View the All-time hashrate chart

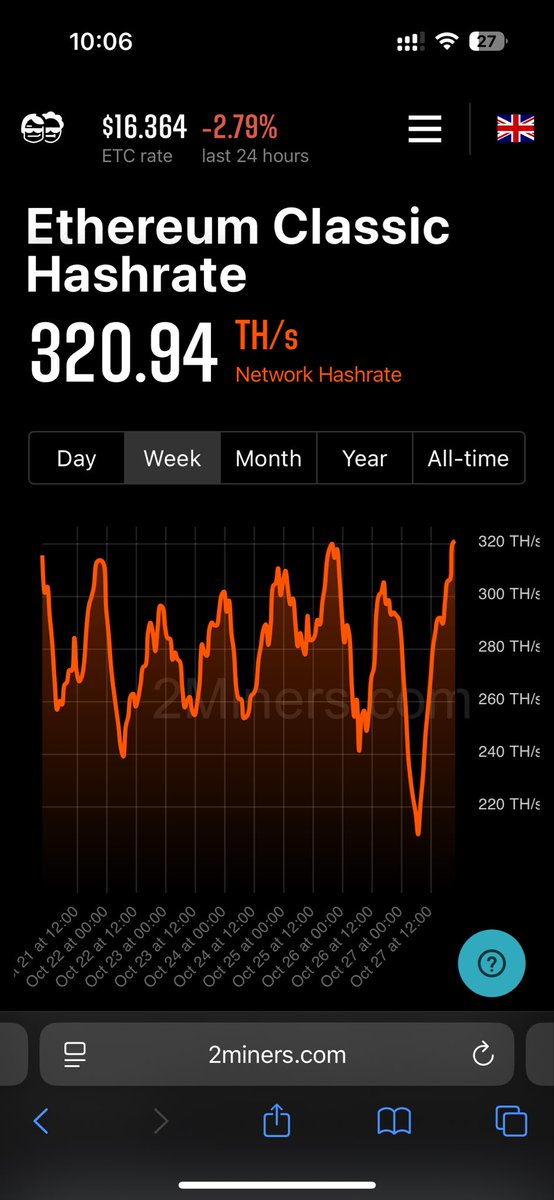[x=468, y=458]
